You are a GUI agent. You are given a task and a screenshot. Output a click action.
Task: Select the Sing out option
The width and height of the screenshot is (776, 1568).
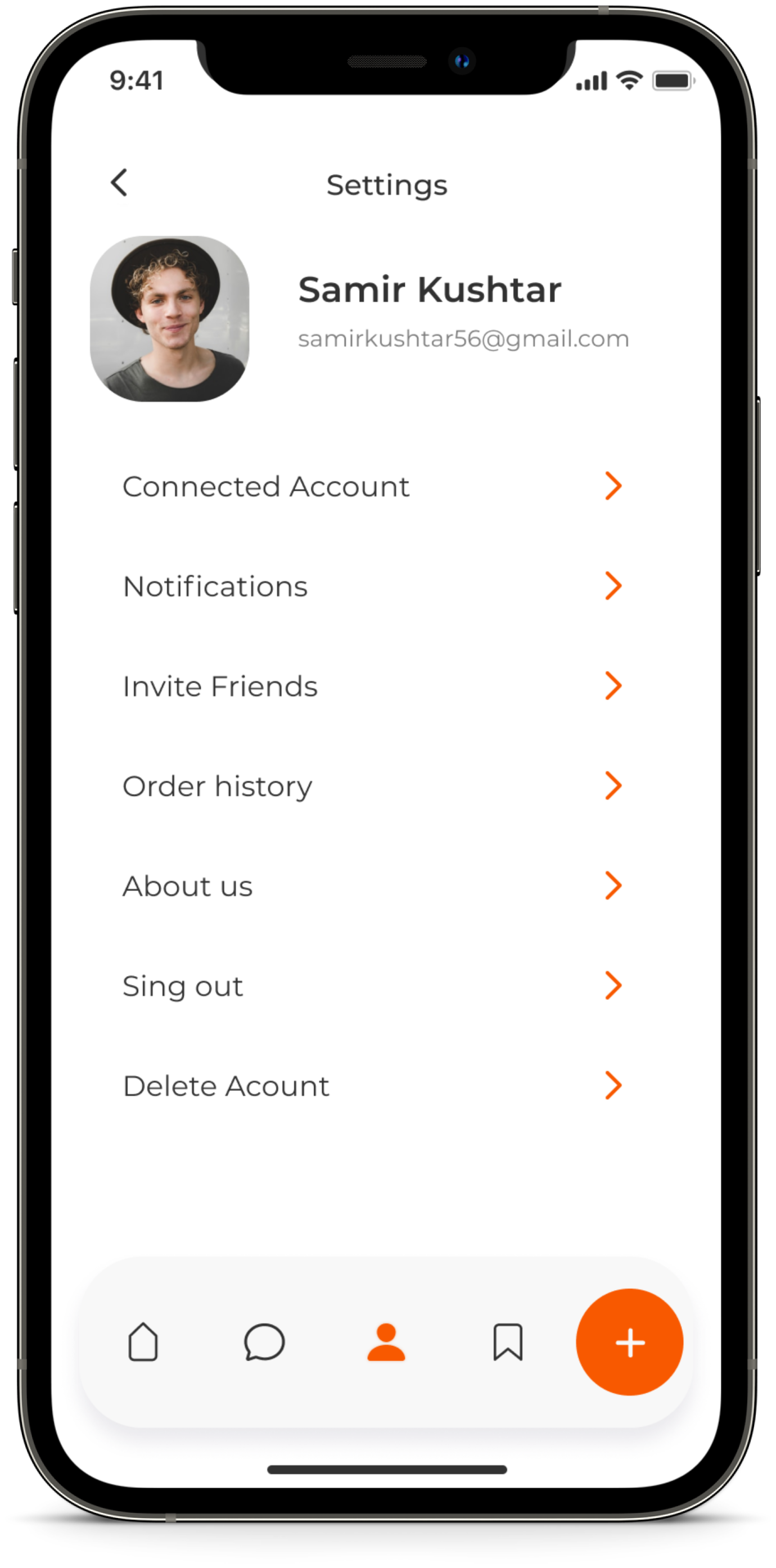click(x=371, y=986)
